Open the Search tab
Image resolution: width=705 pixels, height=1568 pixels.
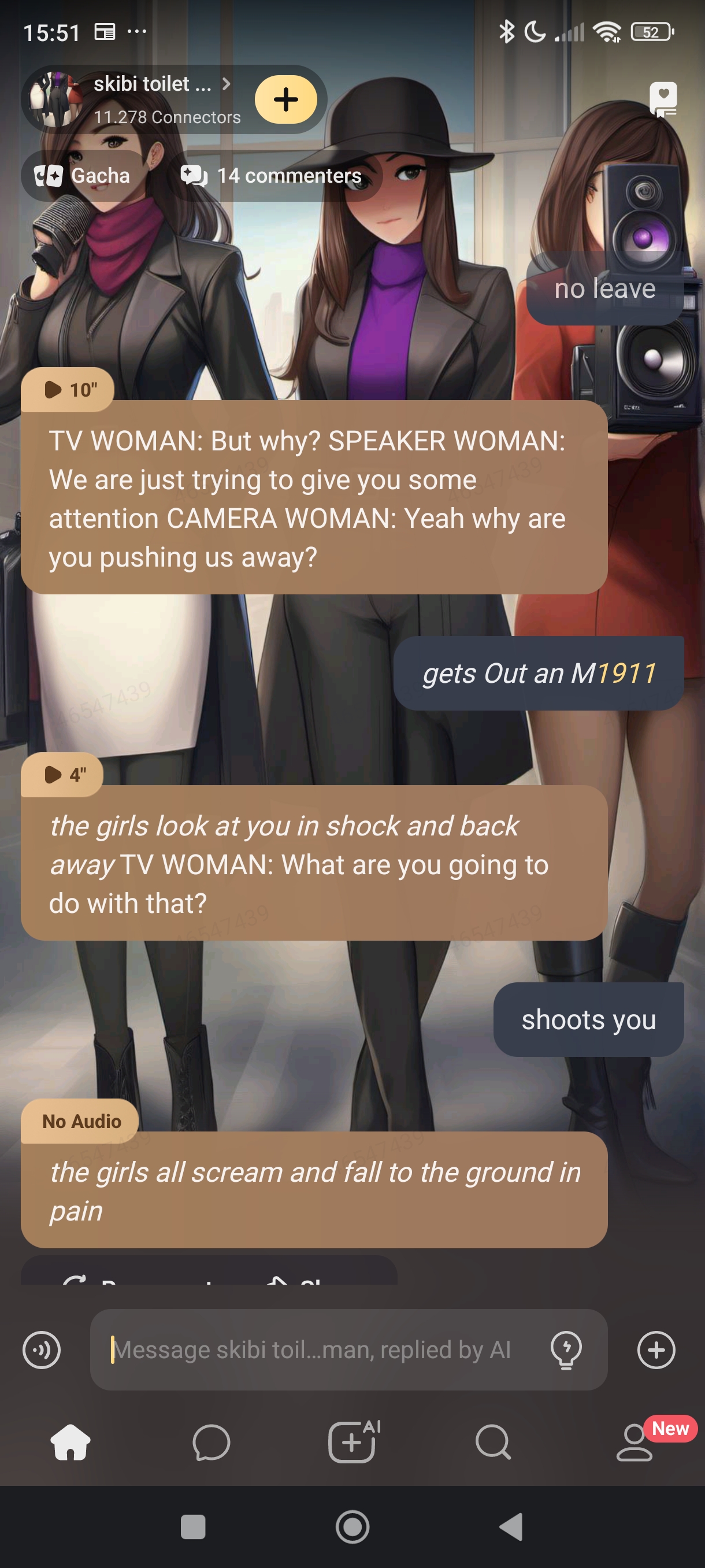coord(493,1442)
